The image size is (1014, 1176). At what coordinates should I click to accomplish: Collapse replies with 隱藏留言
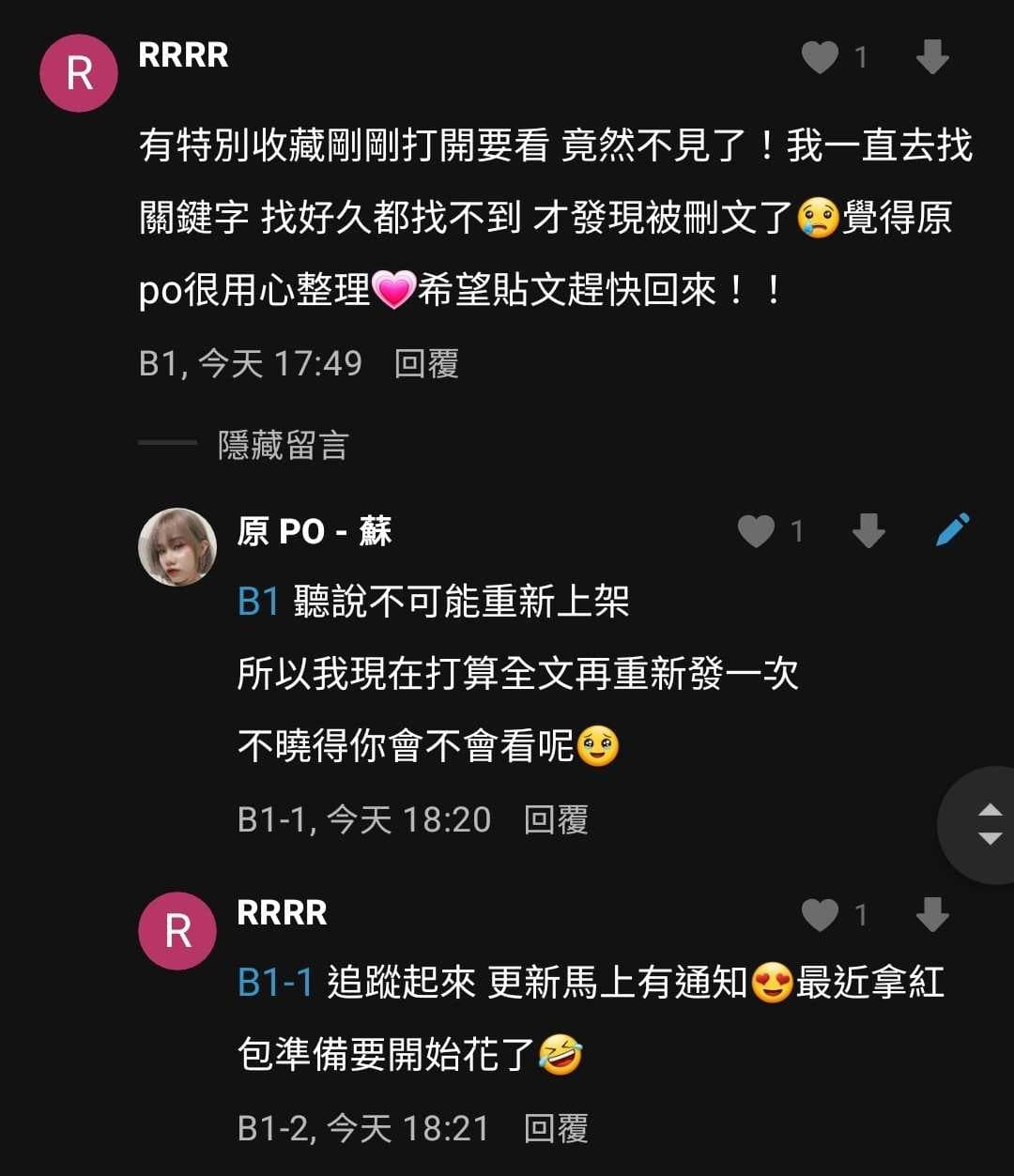[x=283, y=445]
